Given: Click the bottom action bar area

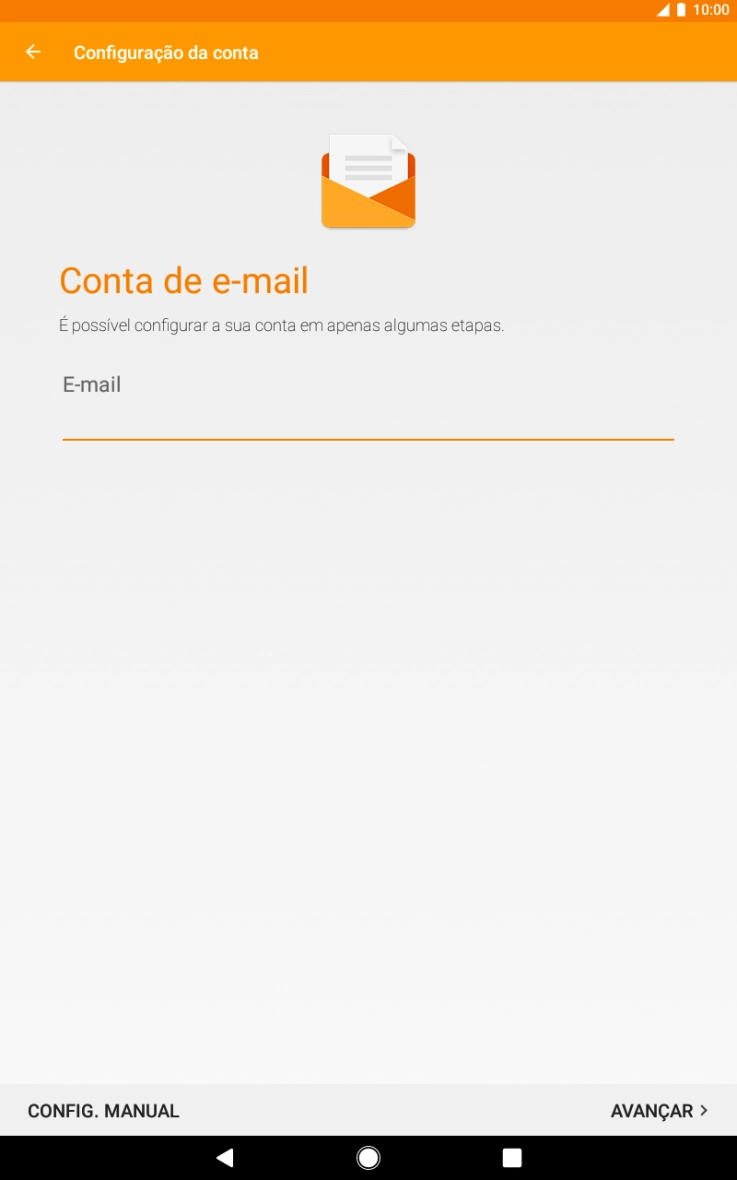Looking at the screenshot, I should [x=368, y=1110].
